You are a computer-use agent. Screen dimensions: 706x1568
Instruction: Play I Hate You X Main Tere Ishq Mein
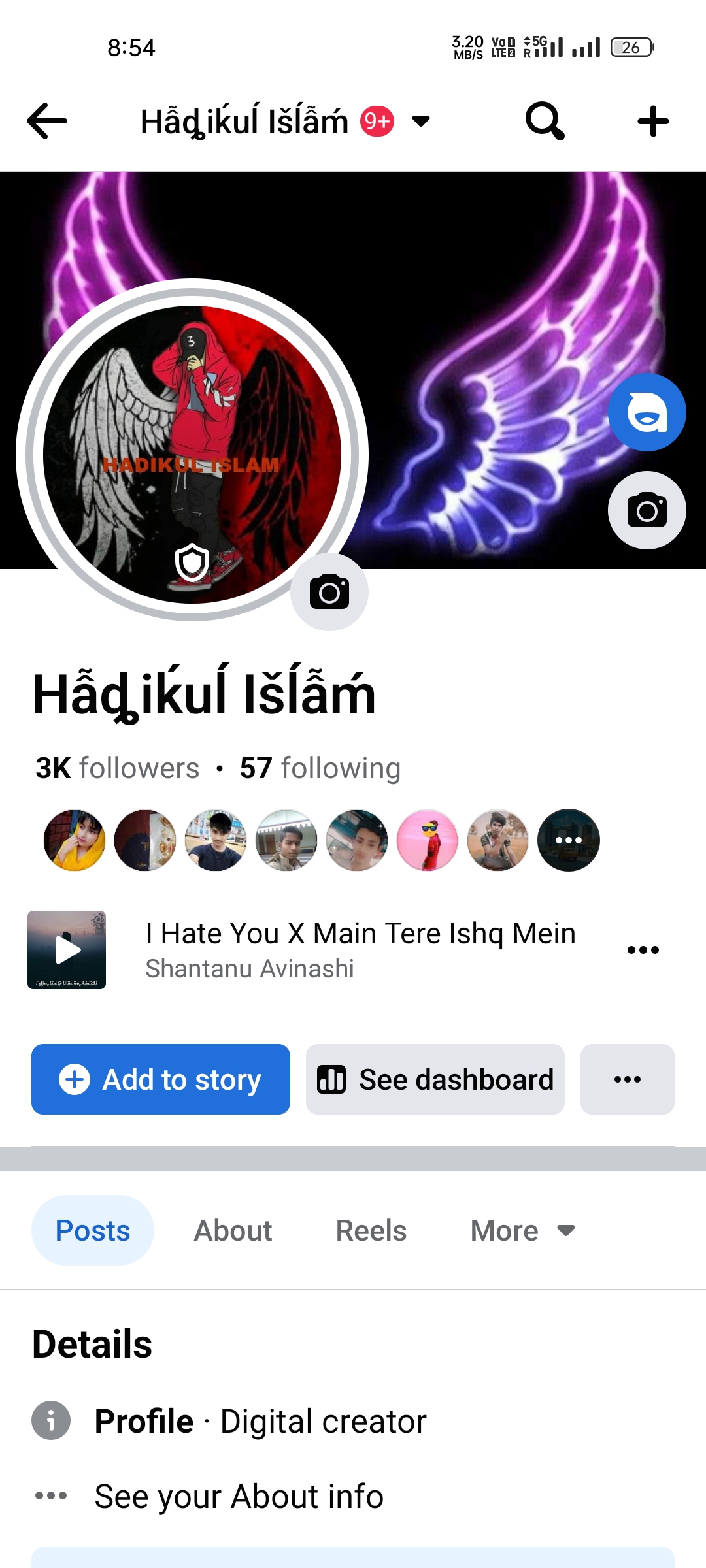[x=67, y=950]
